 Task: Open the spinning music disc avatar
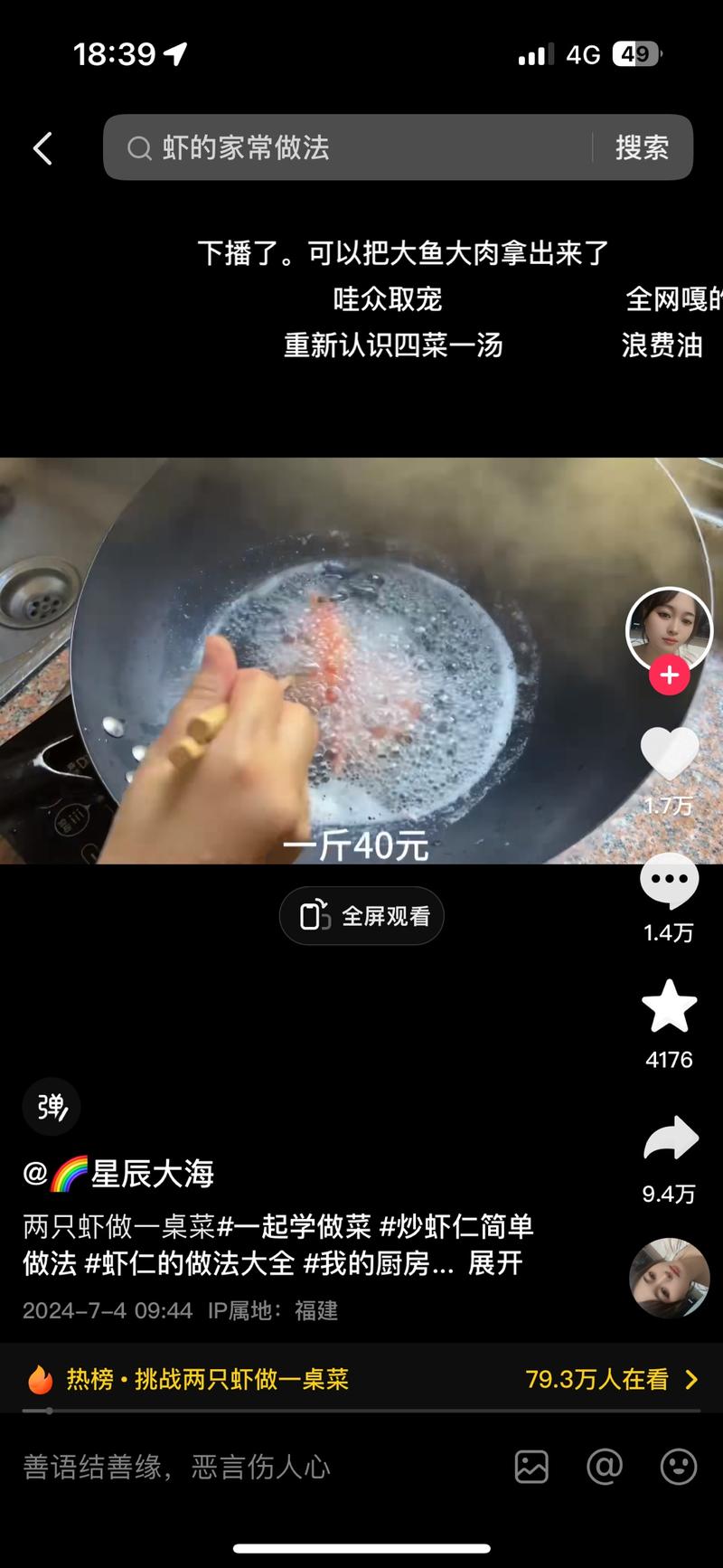(x=669, y=1278)
